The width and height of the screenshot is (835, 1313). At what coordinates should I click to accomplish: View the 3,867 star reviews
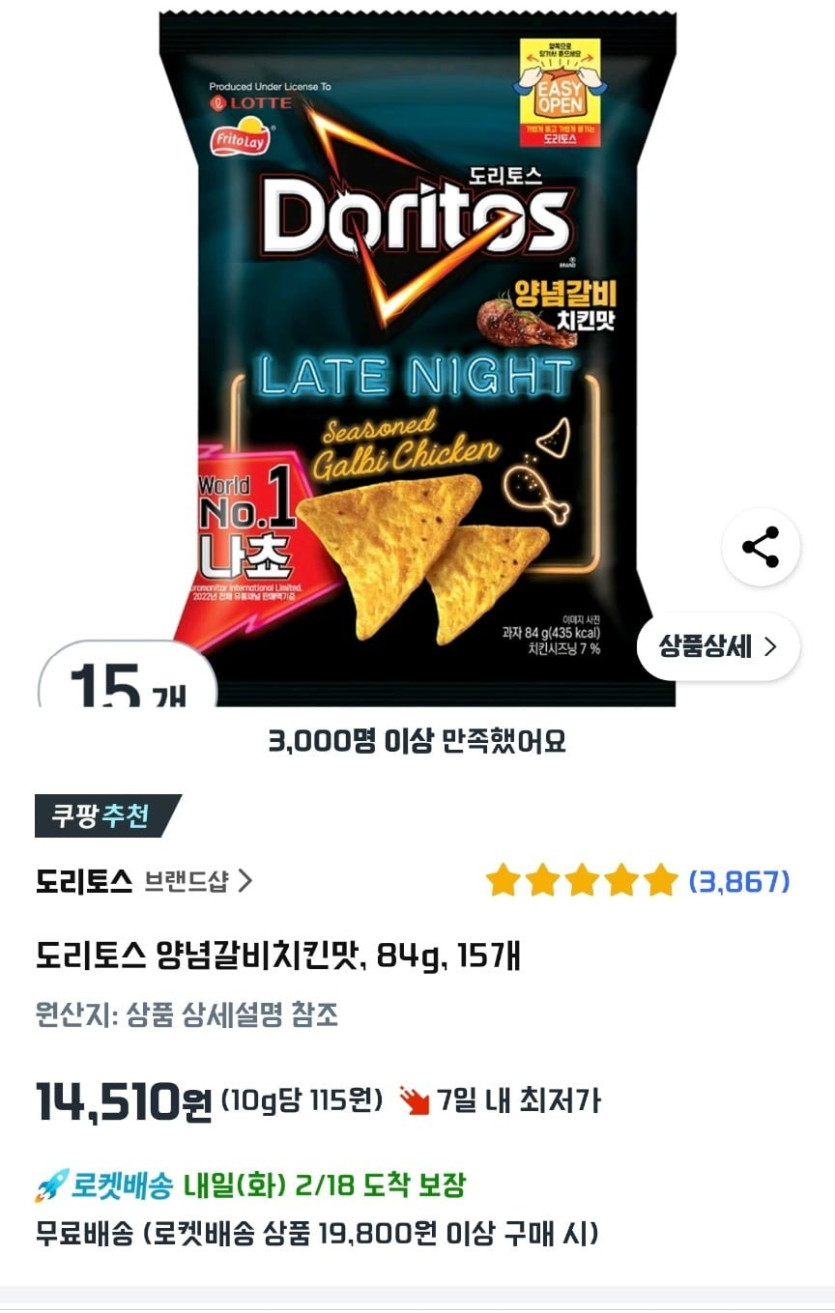point(638,881)
